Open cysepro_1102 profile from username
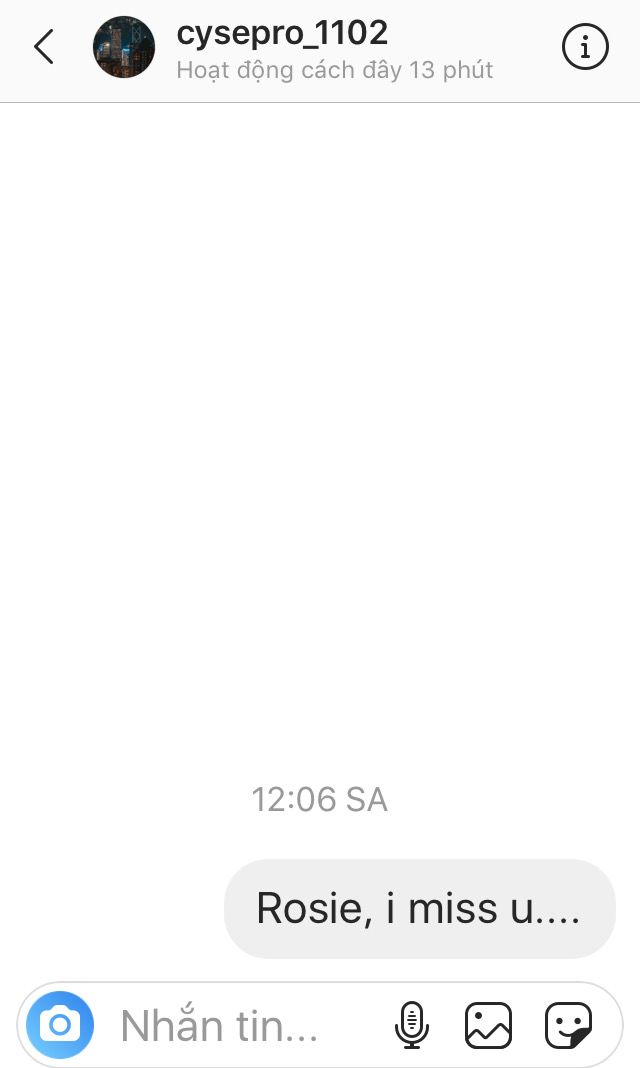 coord(282,34)
